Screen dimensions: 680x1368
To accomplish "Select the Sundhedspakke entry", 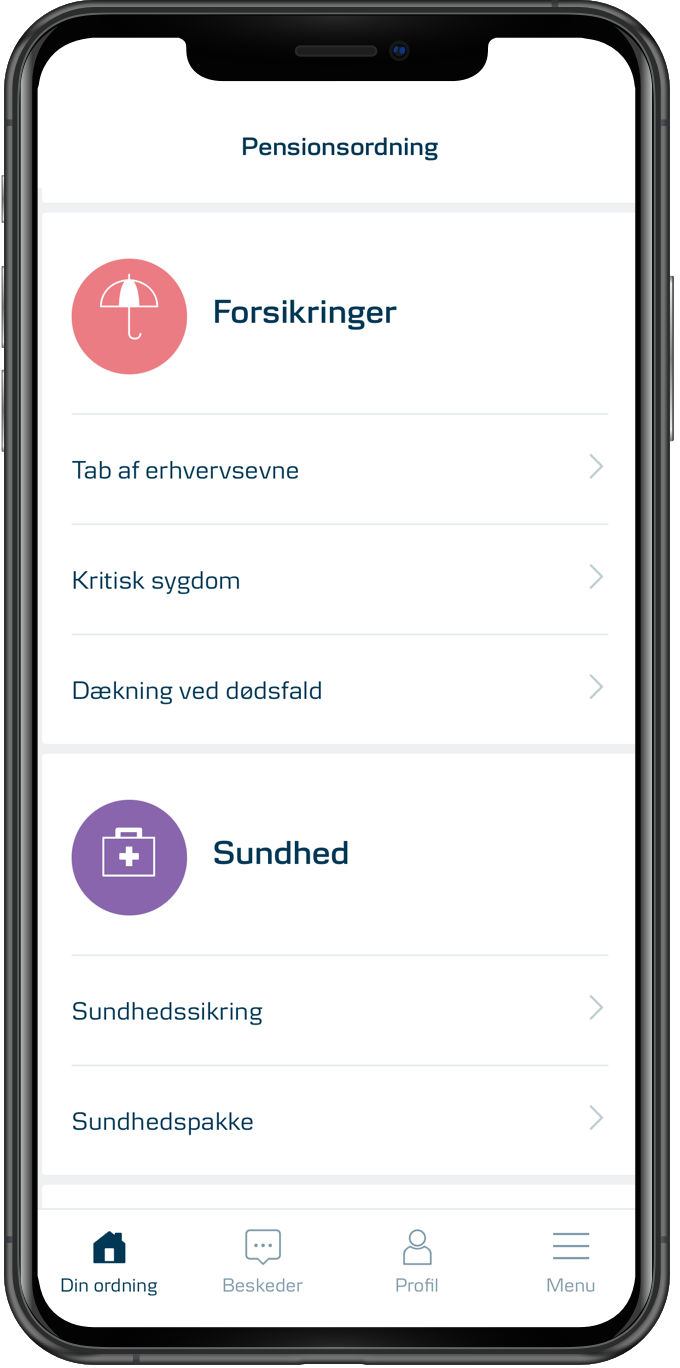I will point(338,1121).
